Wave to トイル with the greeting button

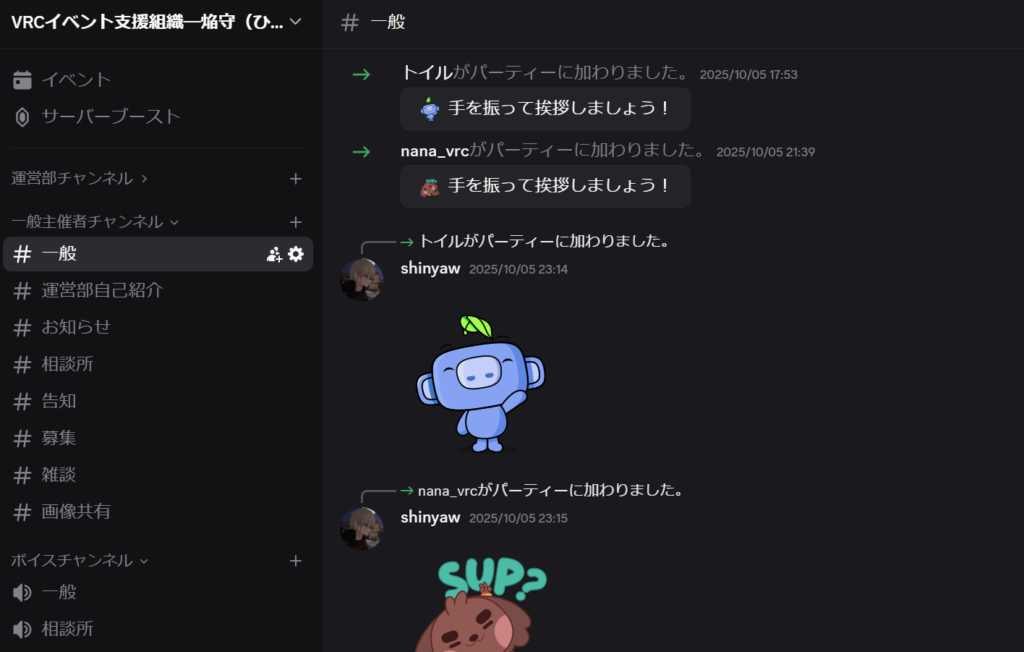coord(545,109)
